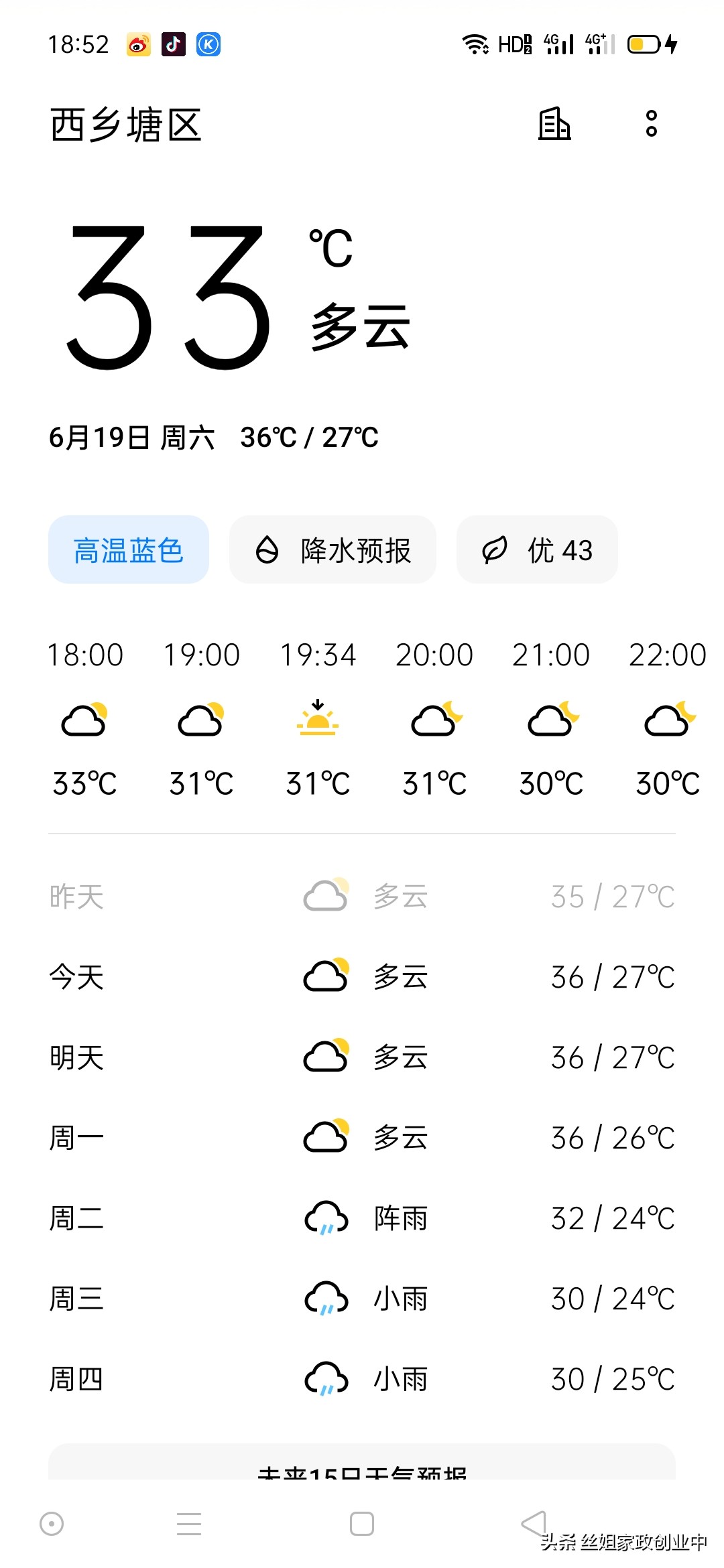The width and height of the screenshot is (724, 1568).
Task: Open the 周二 阵雨 forecast row
Action: (362, 1218)
